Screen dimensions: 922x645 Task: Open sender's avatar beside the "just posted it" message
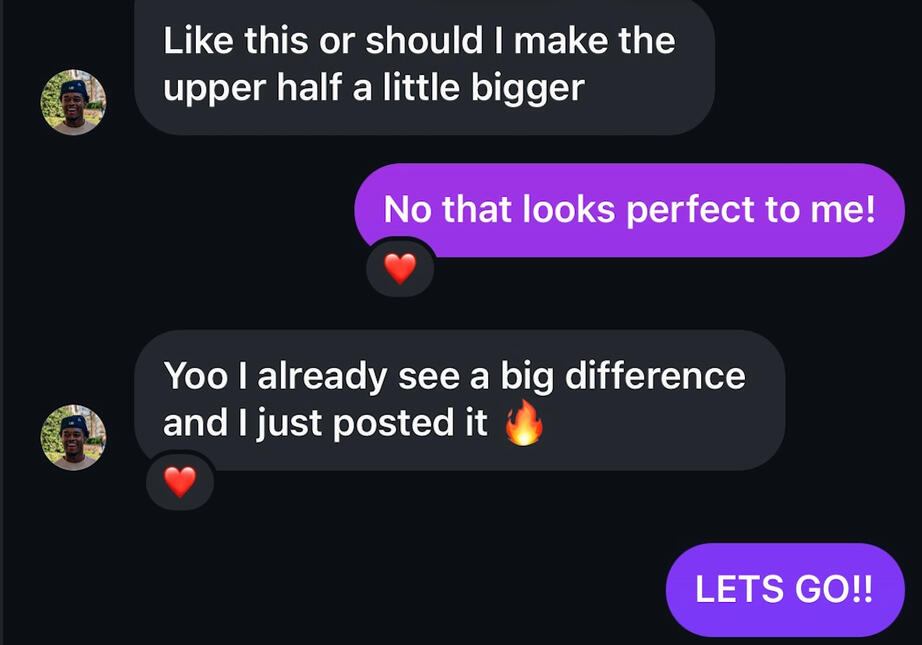73,437
